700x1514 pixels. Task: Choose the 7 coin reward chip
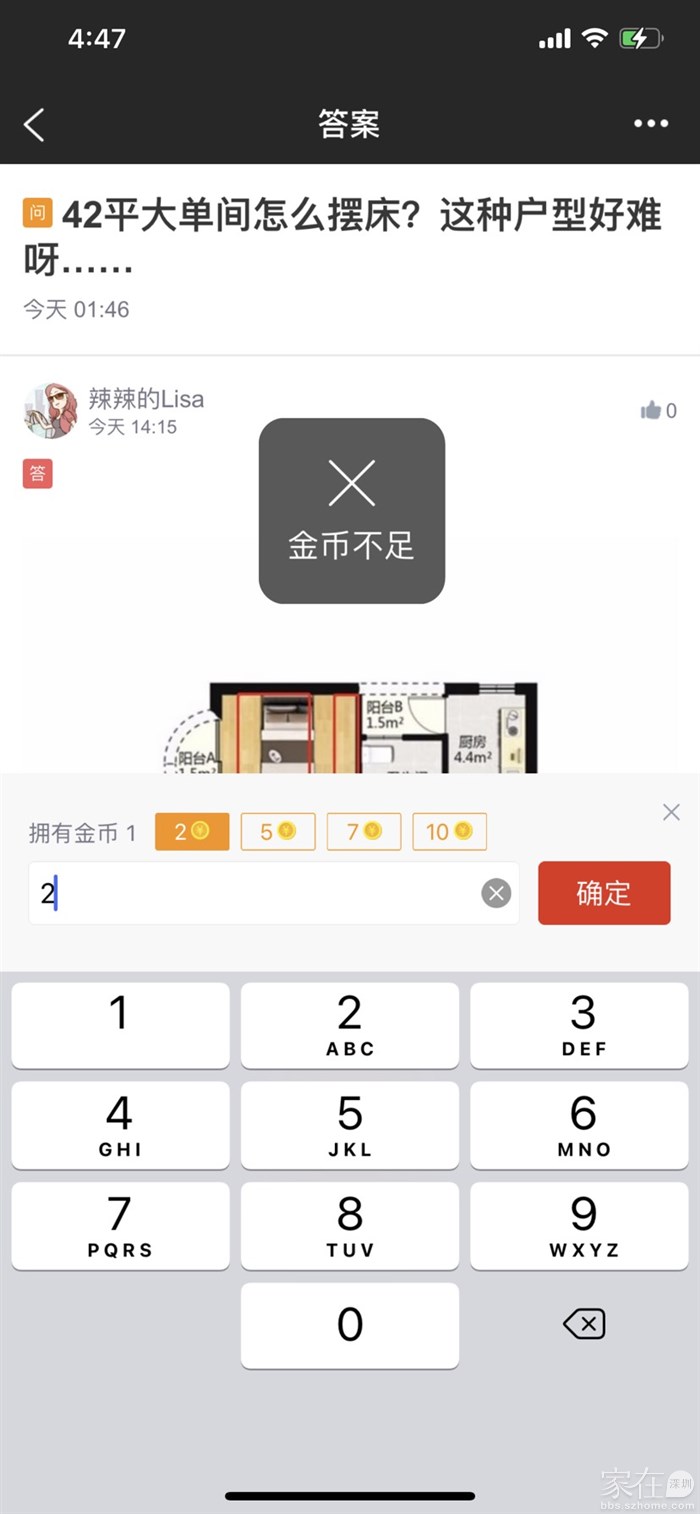(x=364, y=831)
